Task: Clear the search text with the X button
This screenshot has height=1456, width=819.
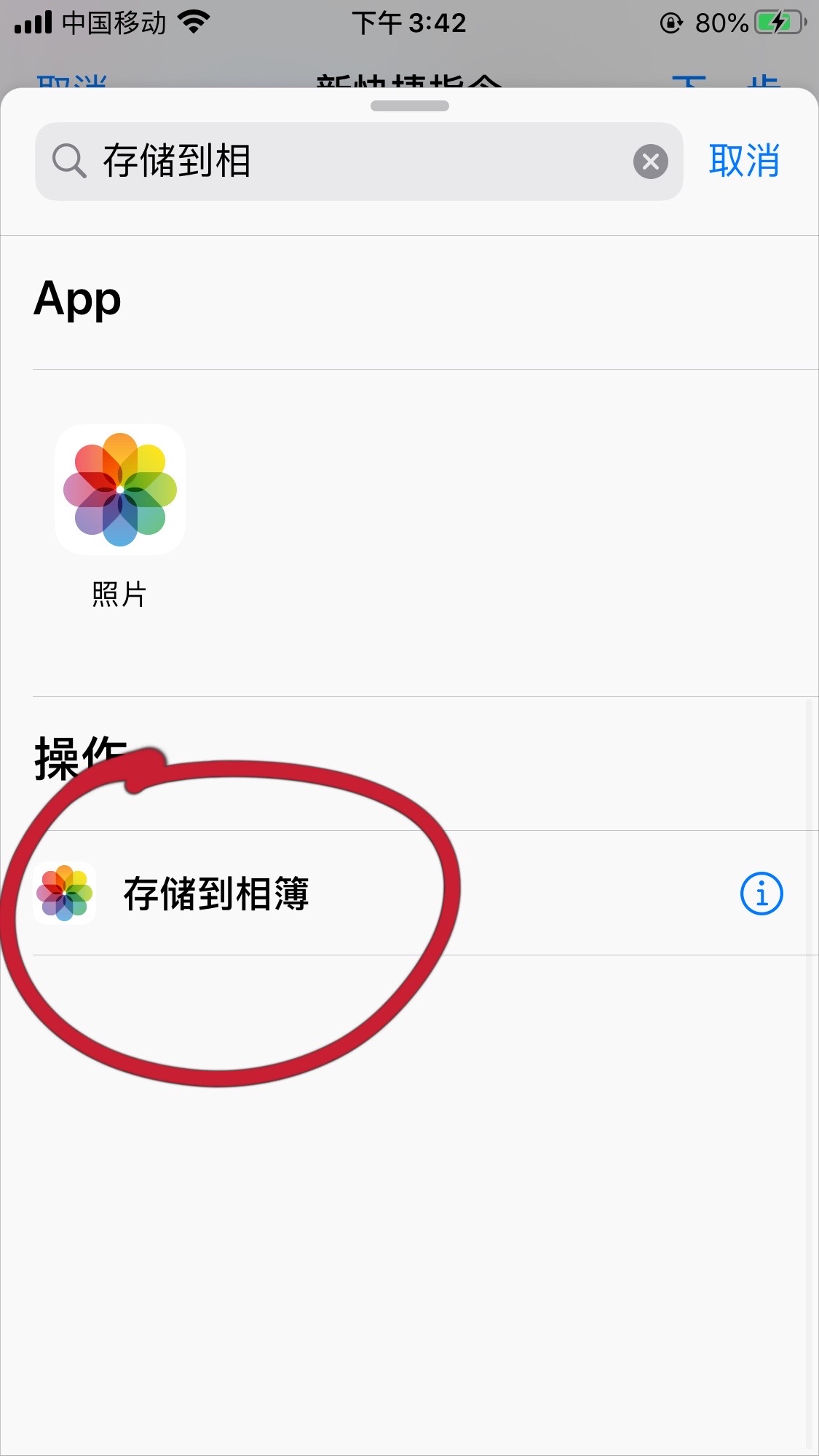Action: 650,161
